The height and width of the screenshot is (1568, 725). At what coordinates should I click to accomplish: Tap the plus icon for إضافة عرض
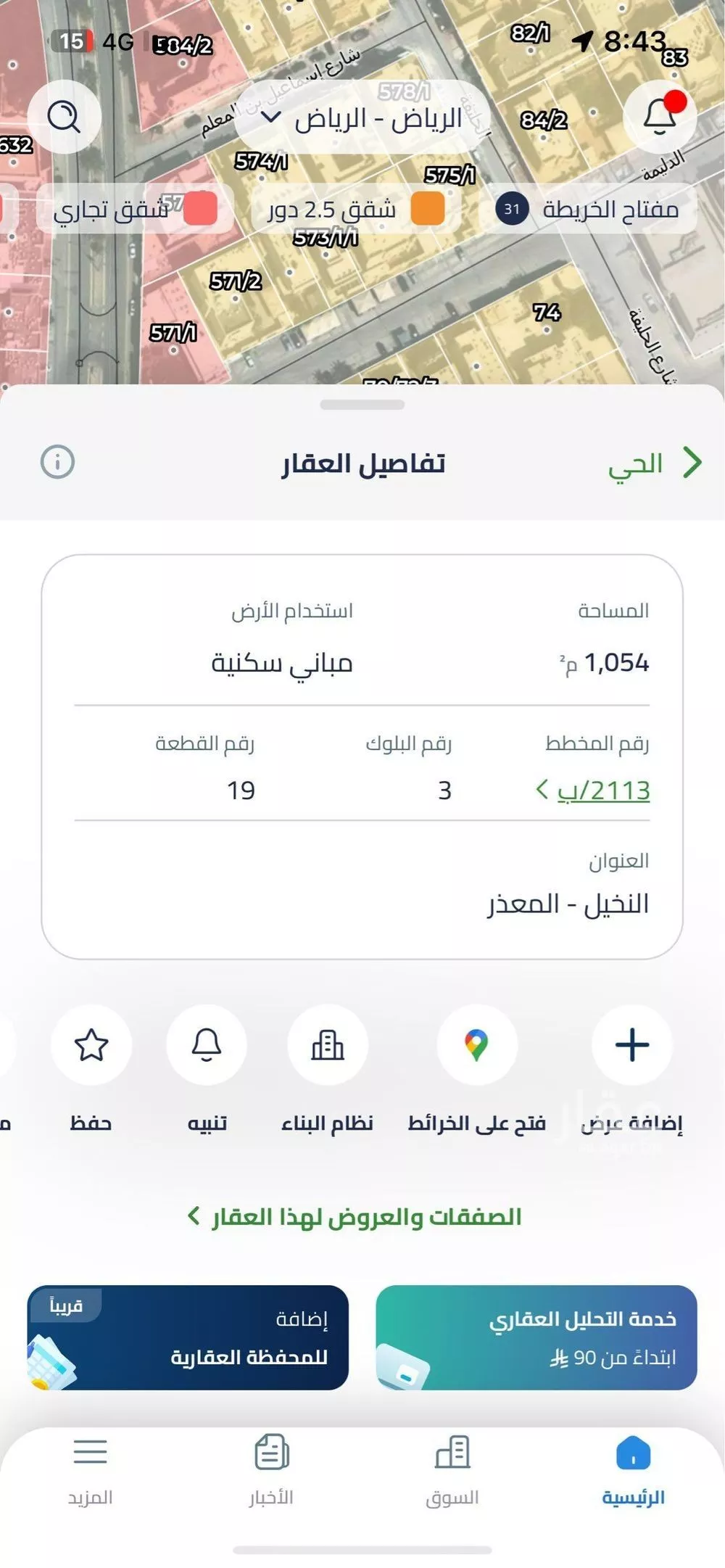pyautogui.click(x=632, y=1045)
